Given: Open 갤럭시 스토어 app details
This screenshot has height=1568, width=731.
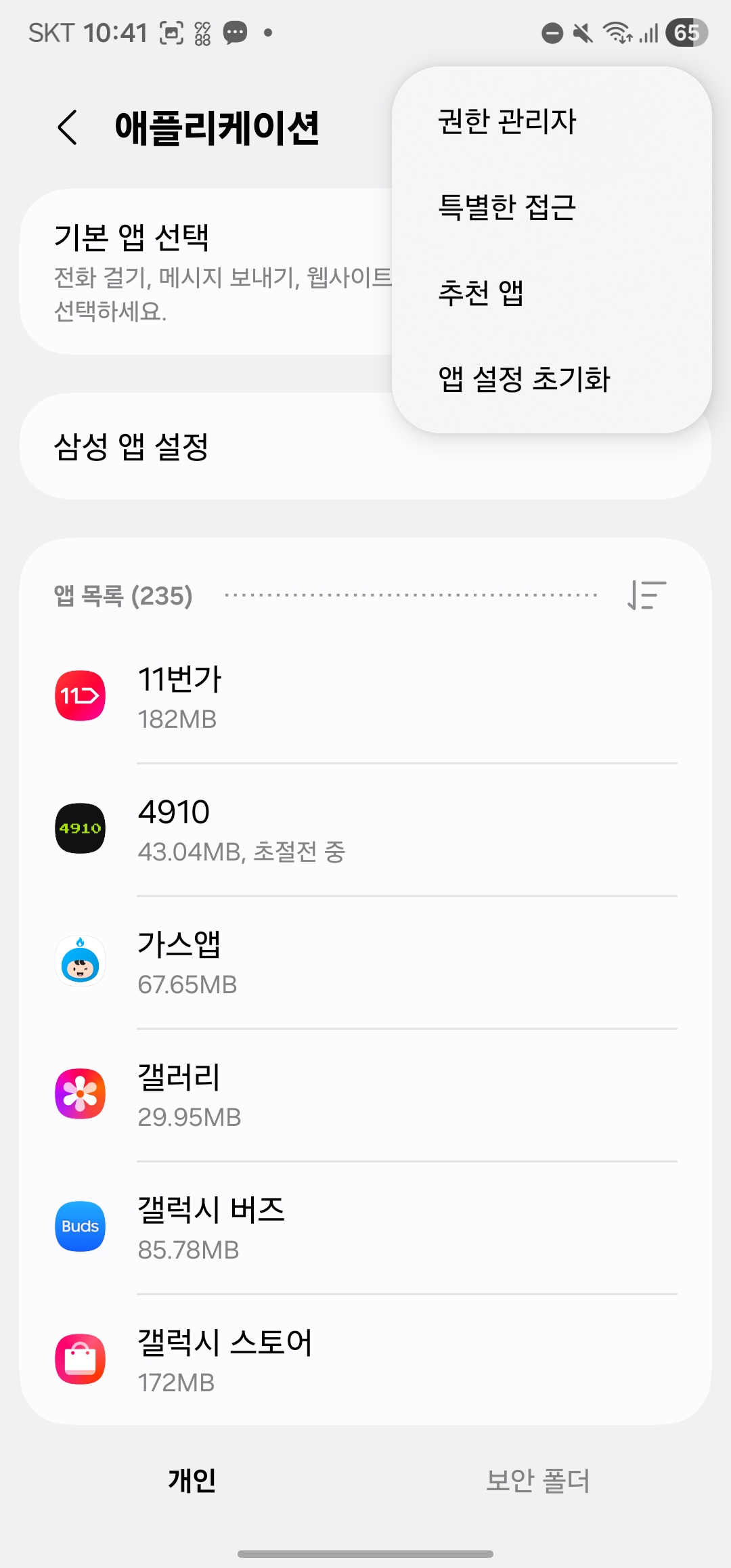Looking at the screenshot, I should point(365,1360).
